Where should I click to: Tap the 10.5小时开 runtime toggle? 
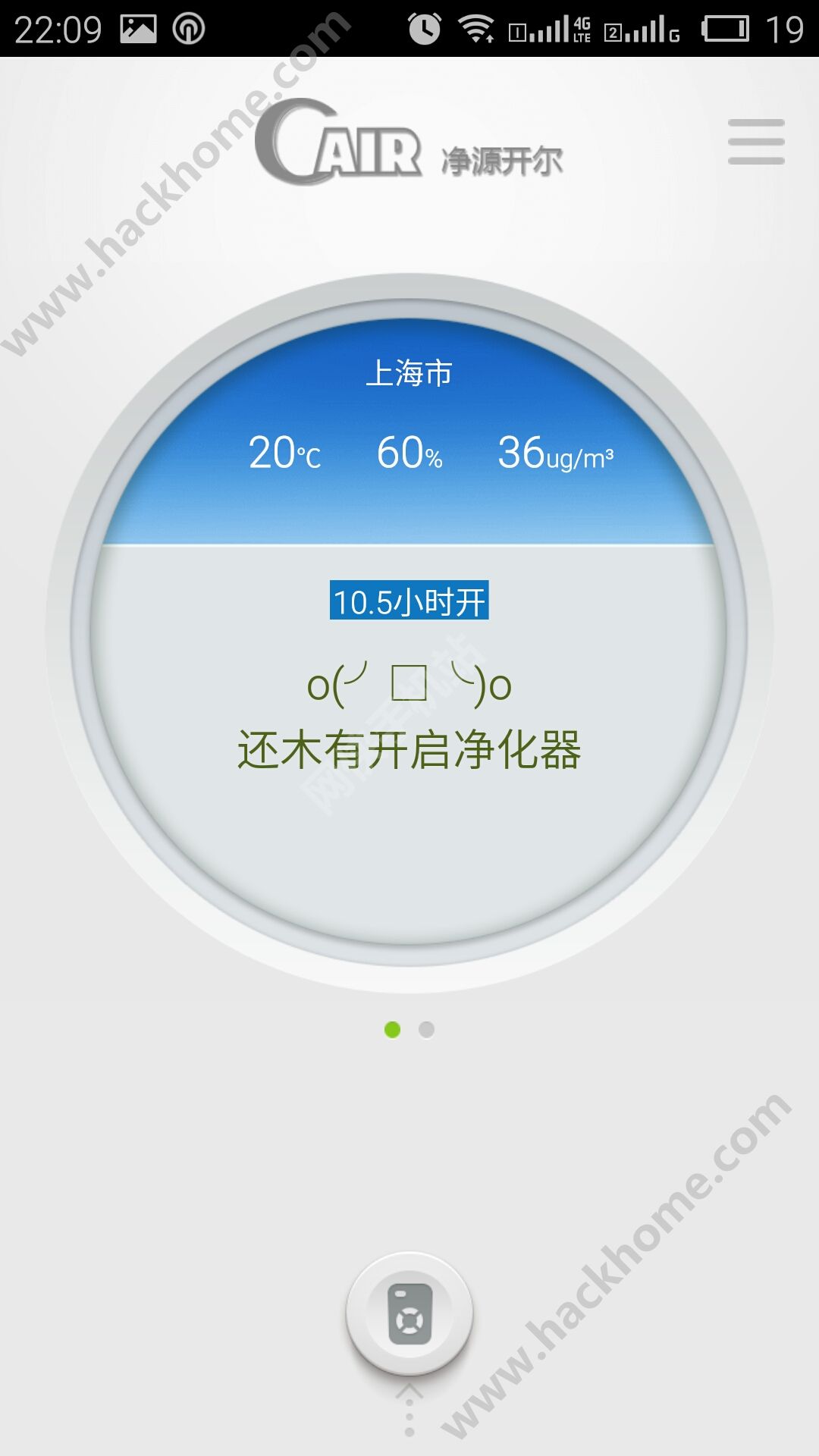pos(409,601)
